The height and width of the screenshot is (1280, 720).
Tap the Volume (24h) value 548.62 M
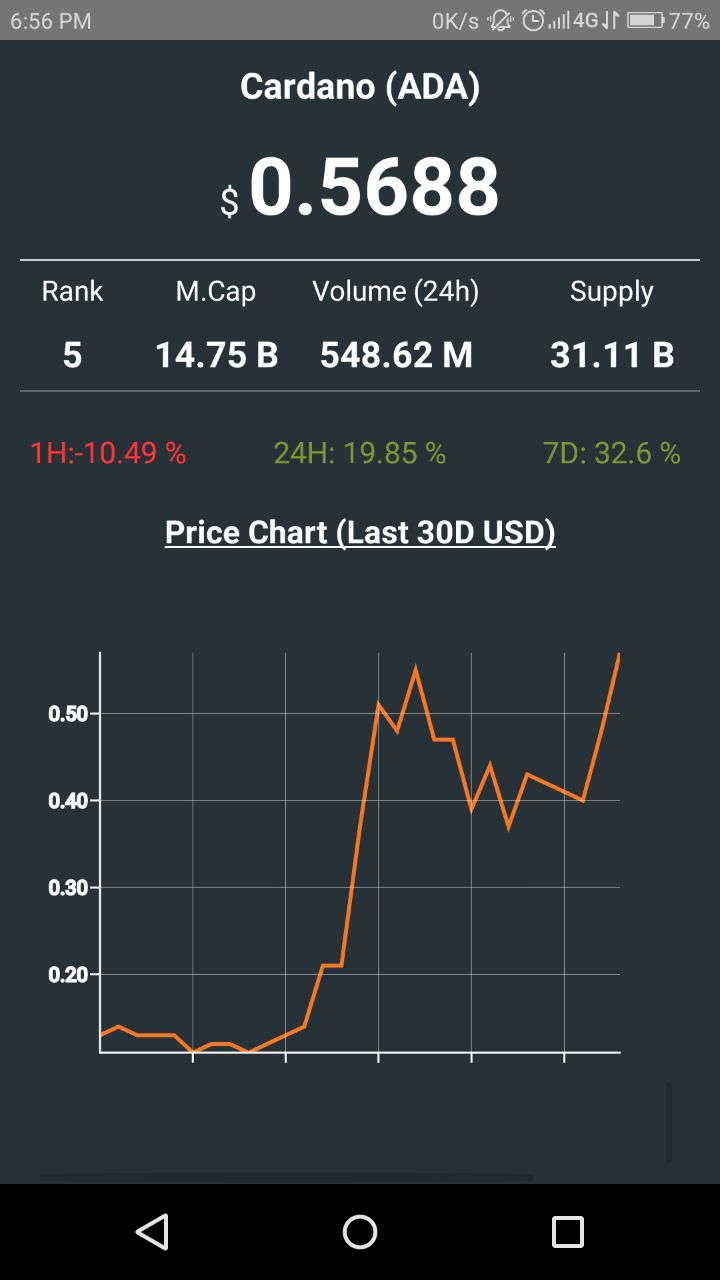(396, 354)
